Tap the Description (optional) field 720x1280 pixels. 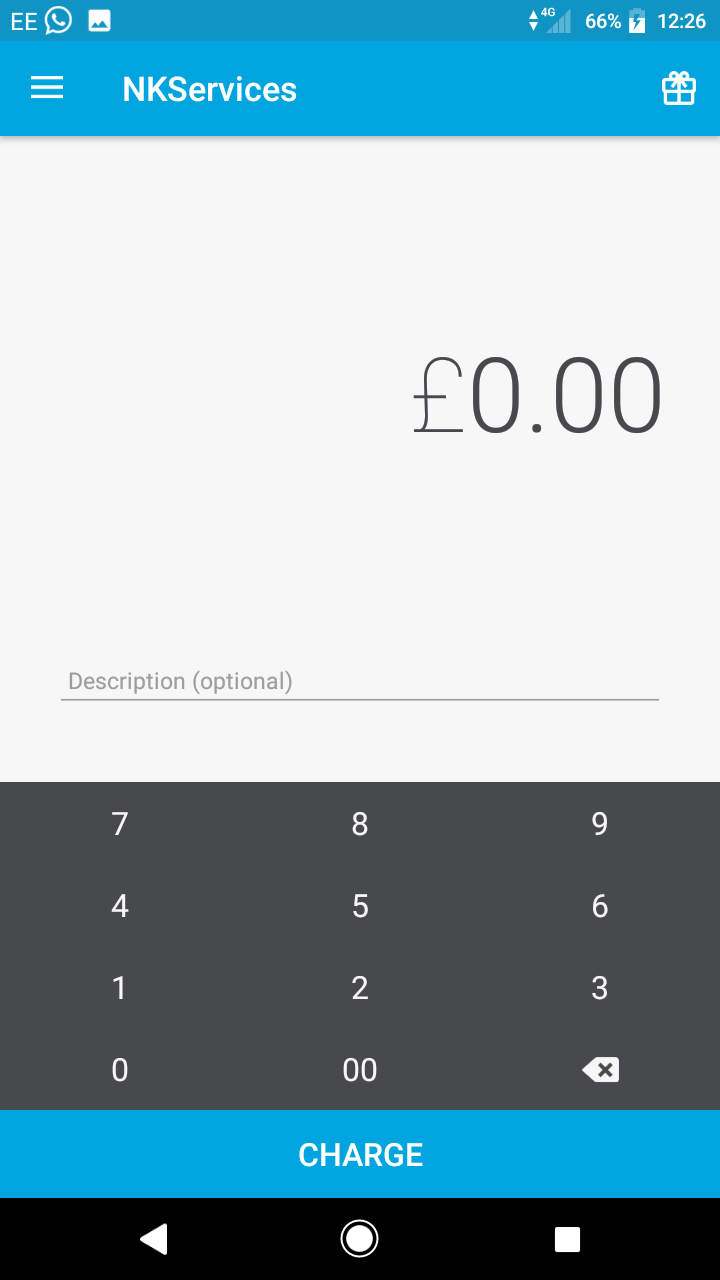click(x=360, y=682)
